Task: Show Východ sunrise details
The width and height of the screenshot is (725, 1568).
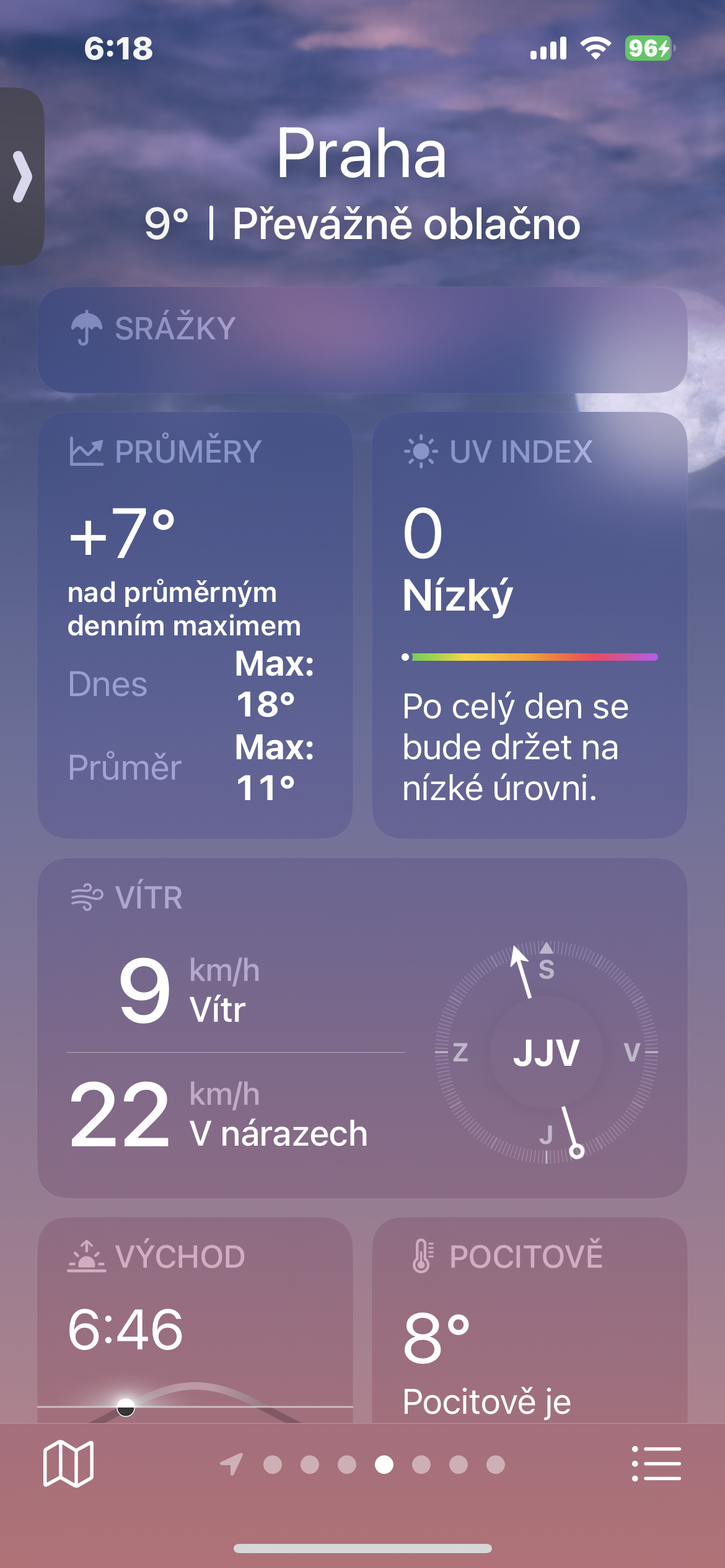Action: point(195,1319)
